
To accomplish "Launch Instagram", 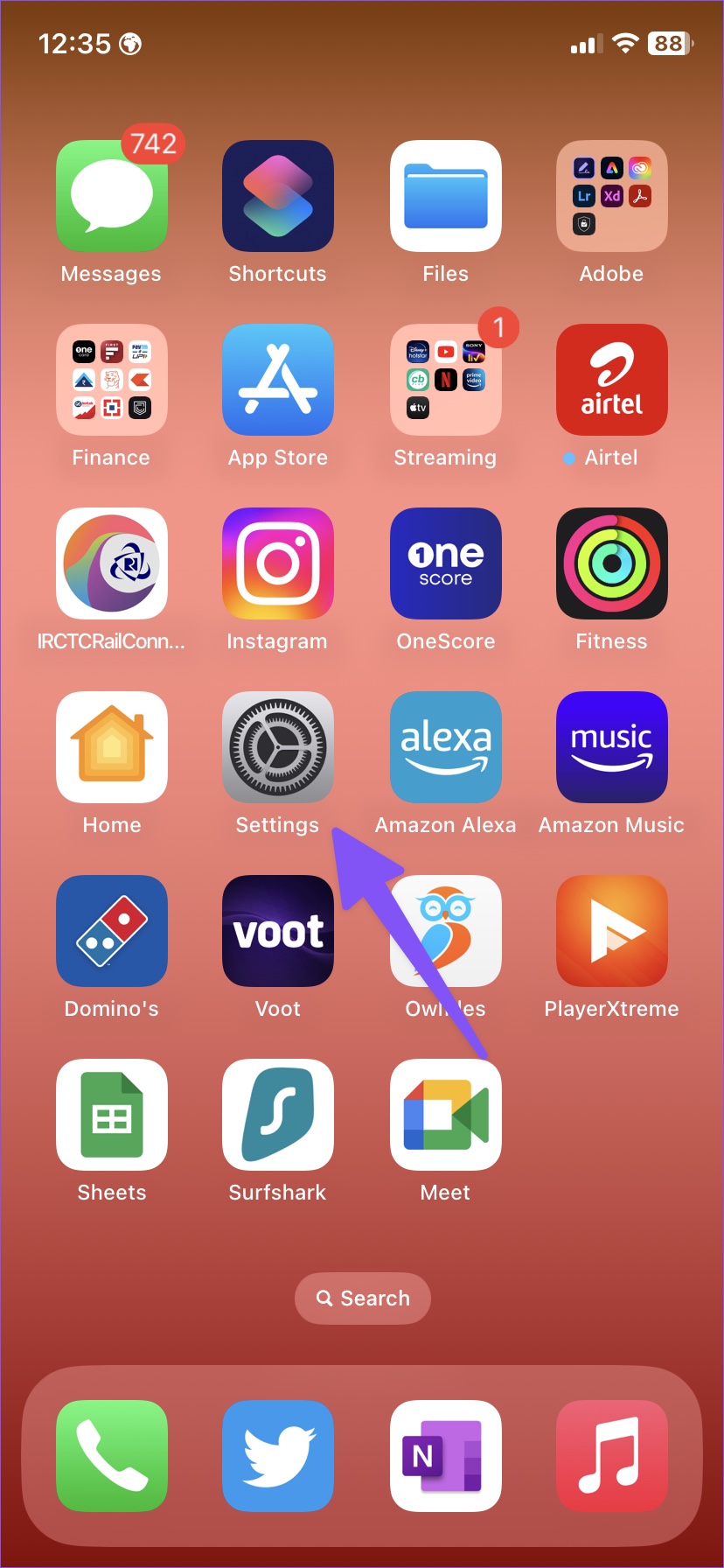I will [278, 563].
